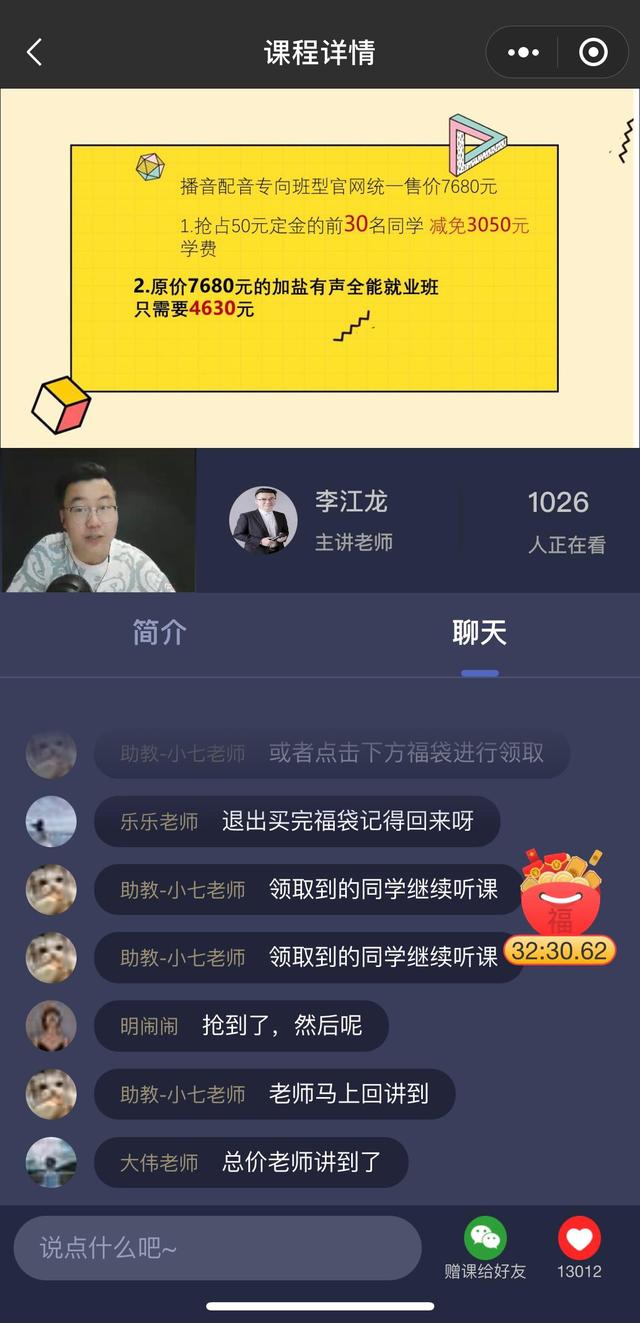
Task: Switch to the 简介 tab
Action: [x=159, y=633]
